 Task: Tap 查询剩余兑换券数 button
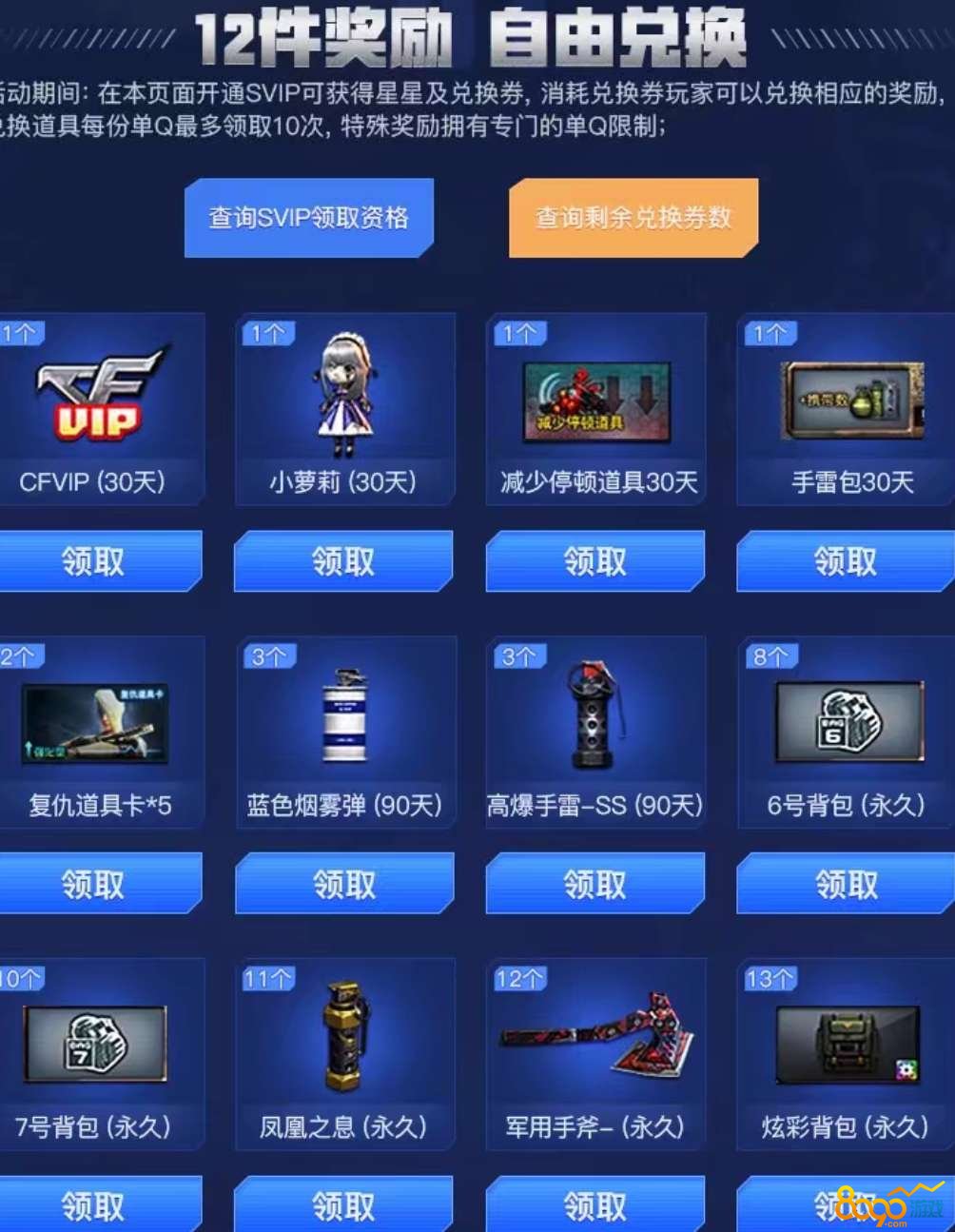coord(633,218)
